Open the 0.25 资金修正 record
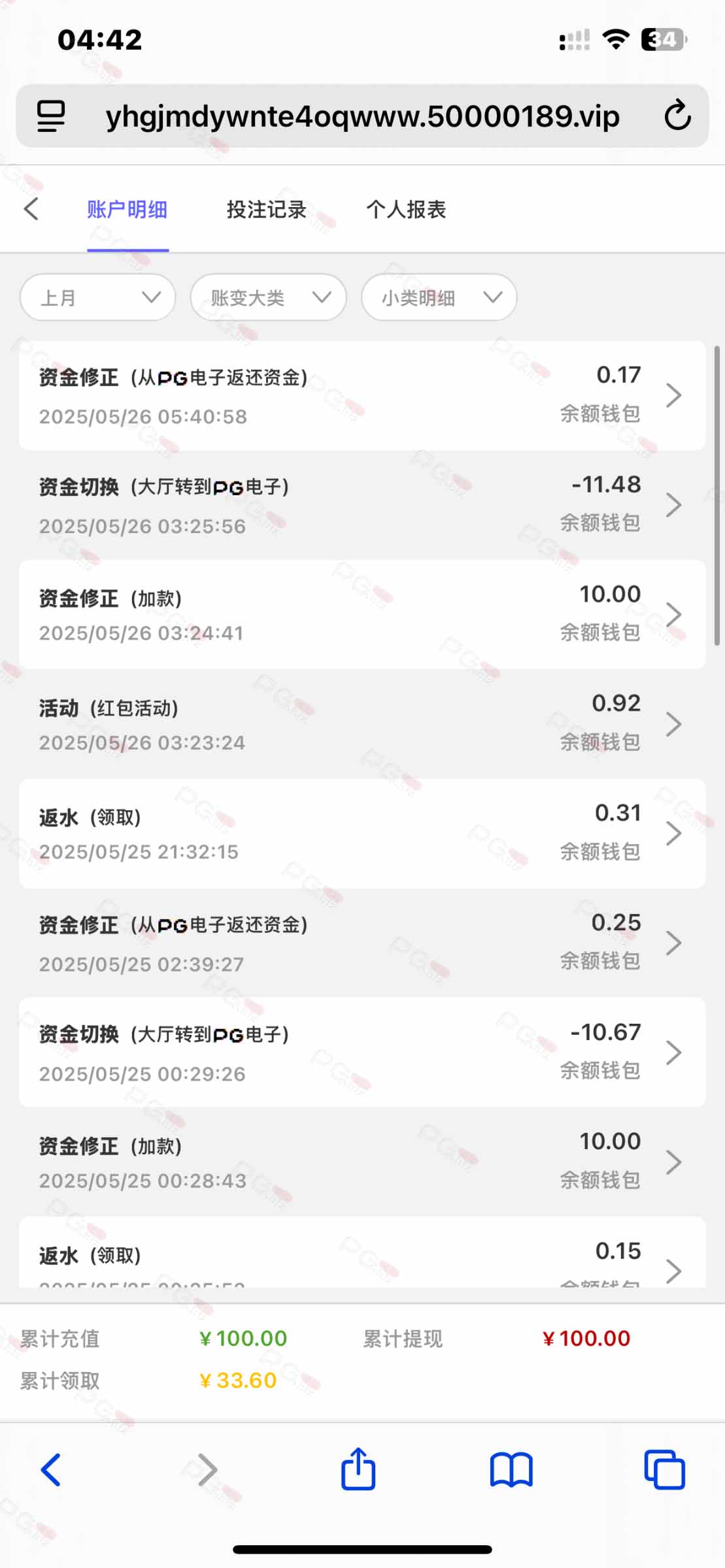Image resolution: width=725 pixels, height=1568 pixels. click(362, 943)
